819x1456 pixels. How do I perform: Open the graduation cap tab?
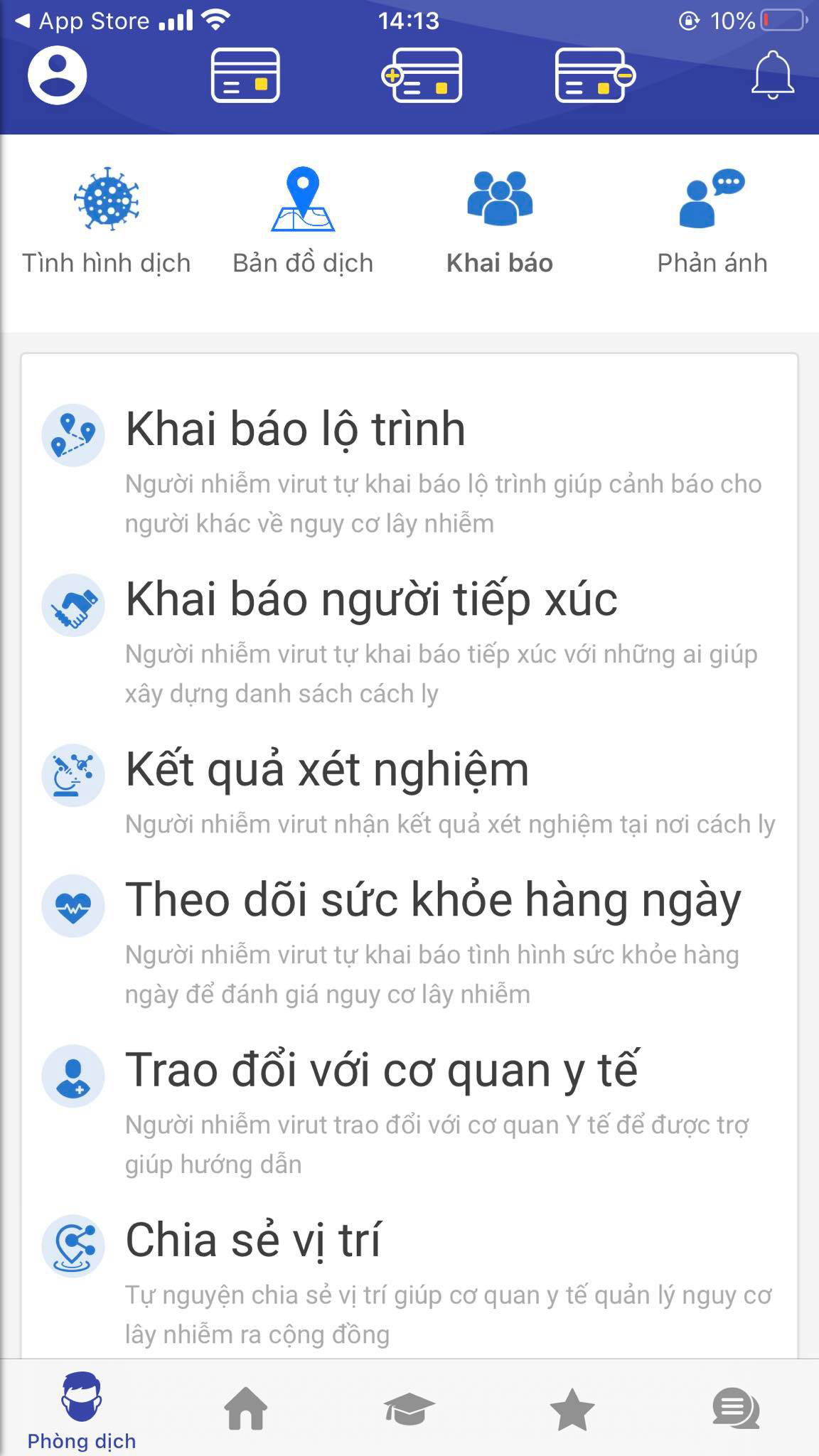point(409,1408)
